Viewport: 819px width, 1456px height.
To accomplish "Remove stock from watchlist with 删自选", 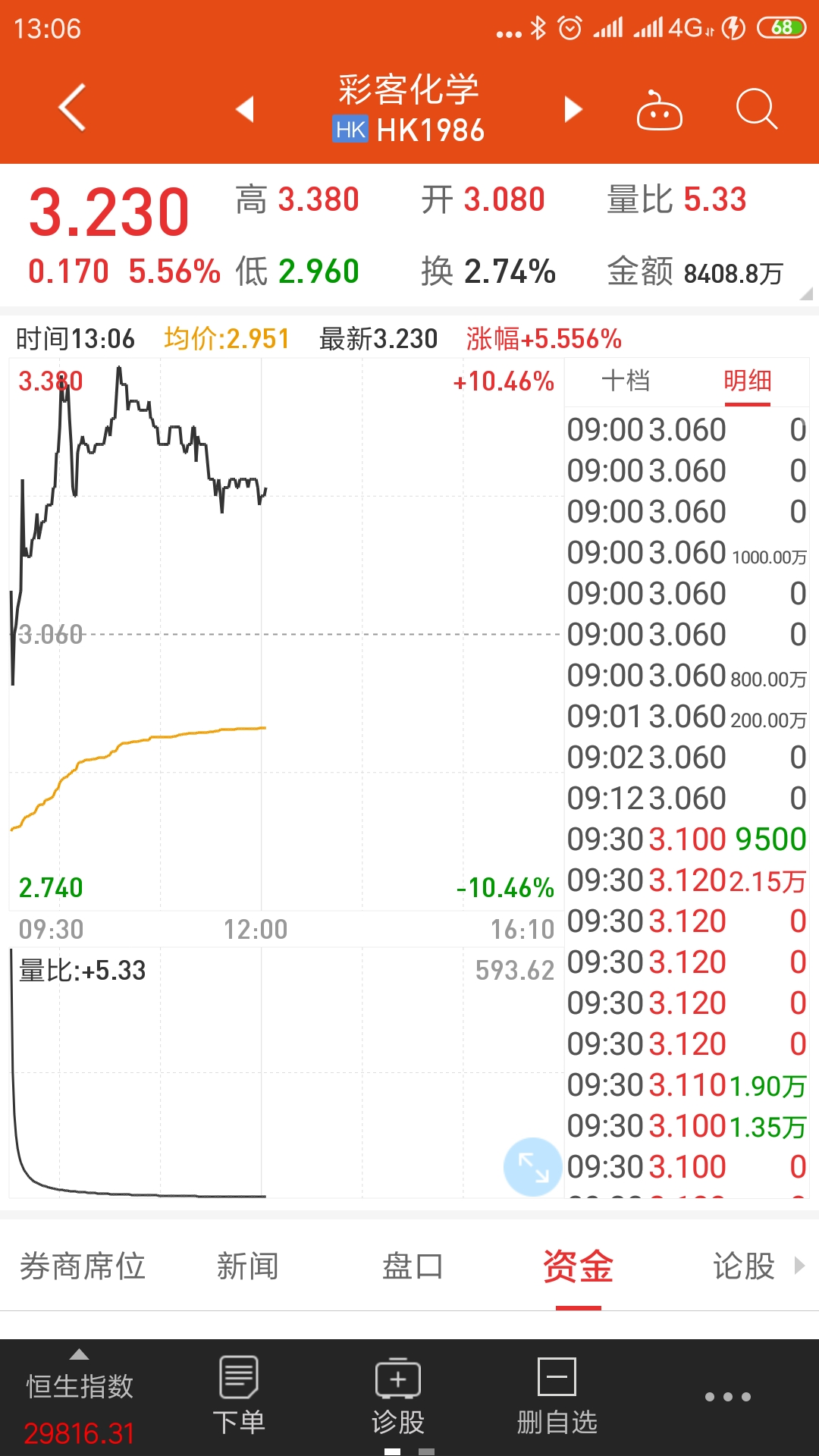I will click(x=557, y=1397).
